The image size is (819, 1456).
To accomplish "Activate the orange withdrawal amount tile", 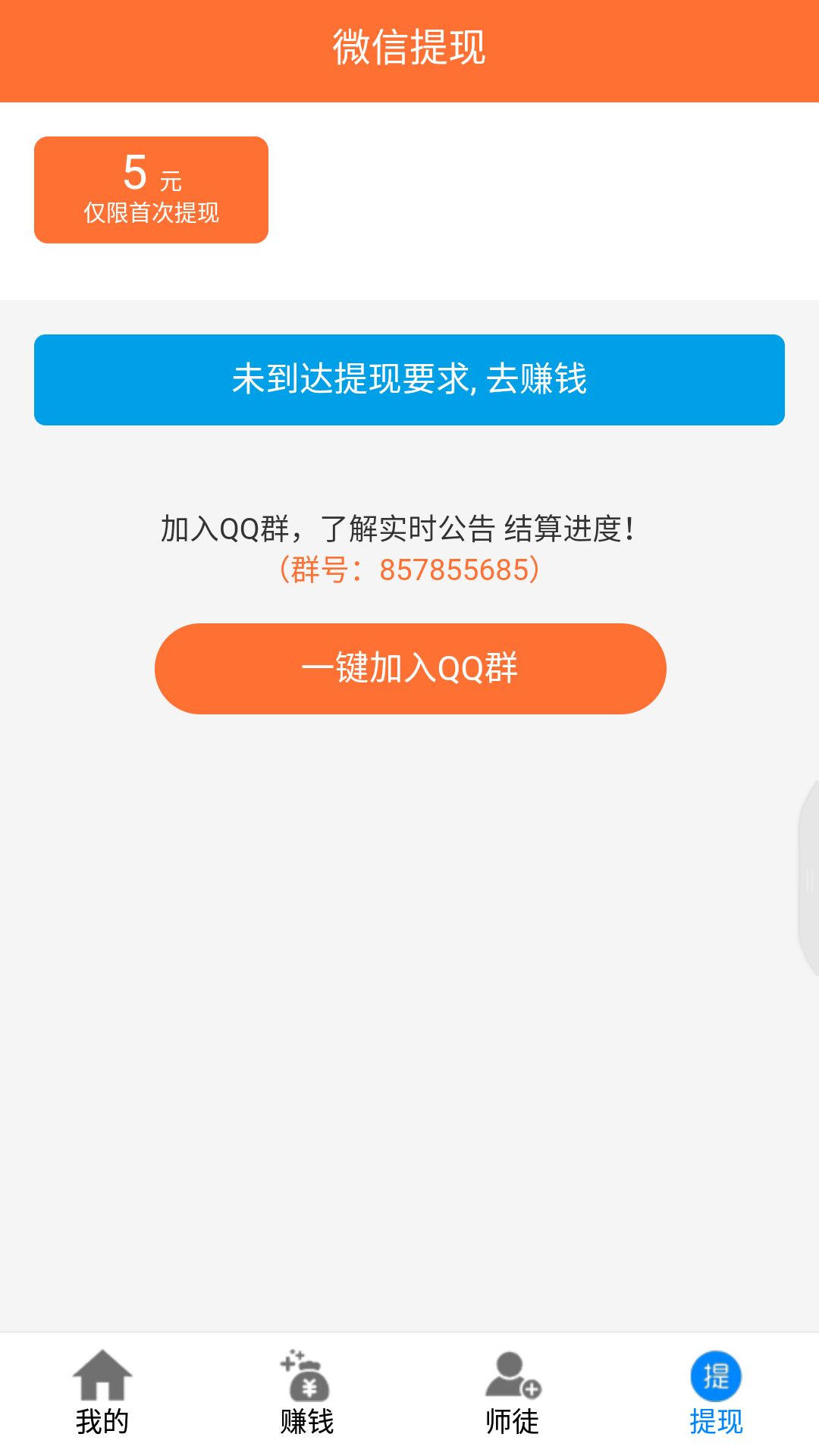I will (x=150, y=188).
